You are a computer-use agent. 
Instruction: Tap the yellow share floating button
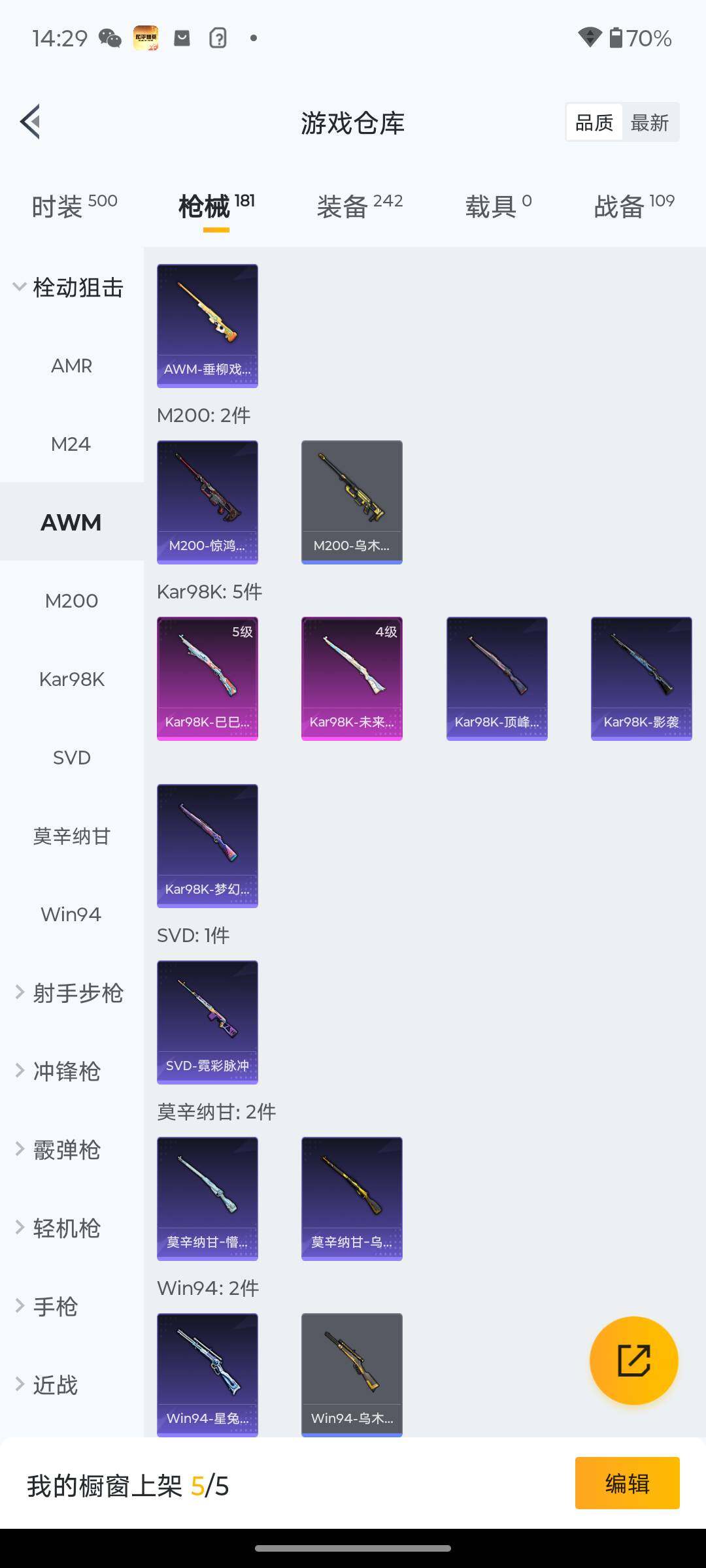click(x=633, y=1361)
